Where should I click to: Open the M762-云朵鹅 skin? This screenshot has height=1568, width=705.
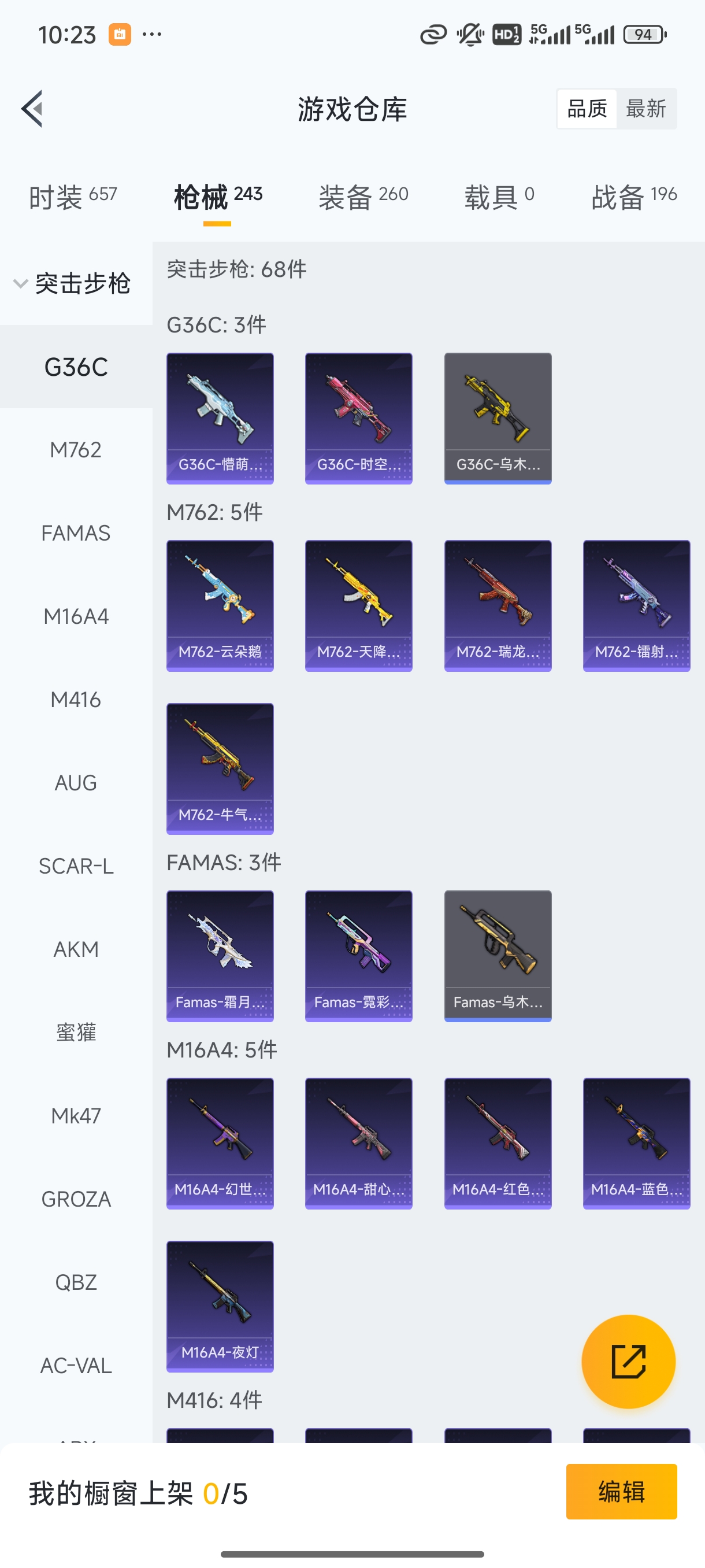[220, 606]
